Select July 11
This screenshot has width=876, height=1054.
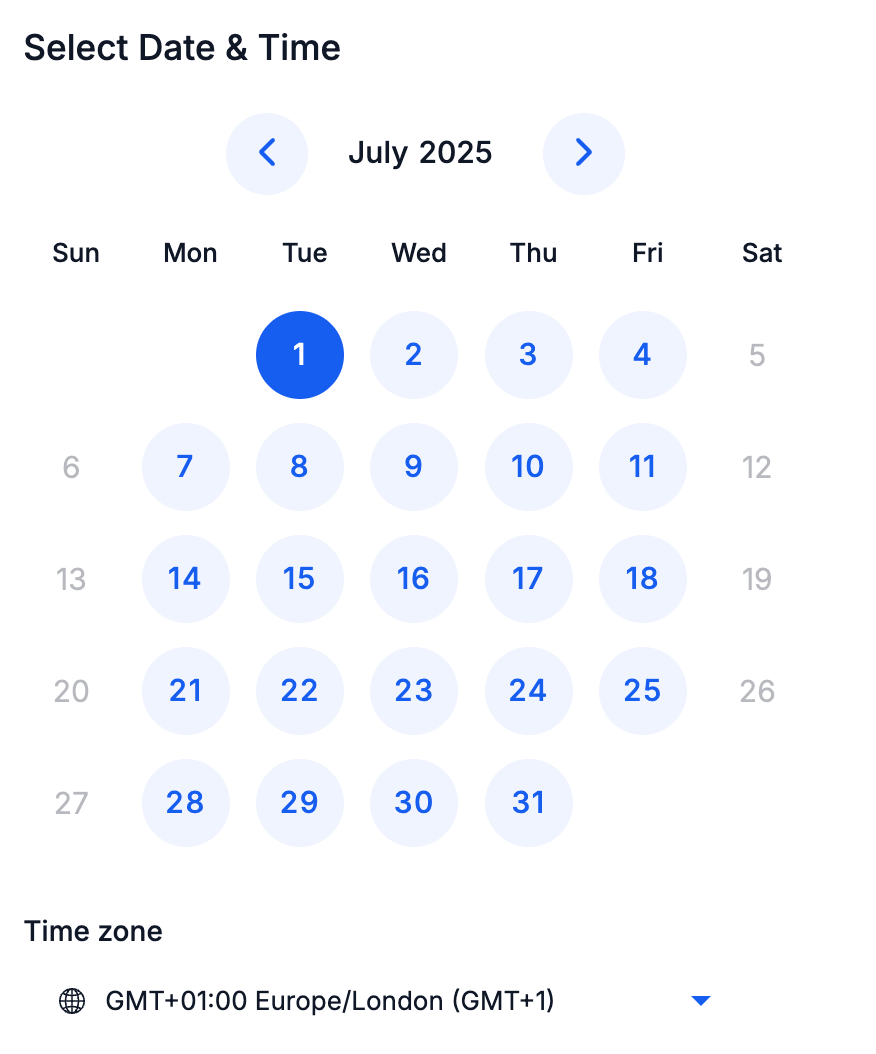tap(642, 467)
